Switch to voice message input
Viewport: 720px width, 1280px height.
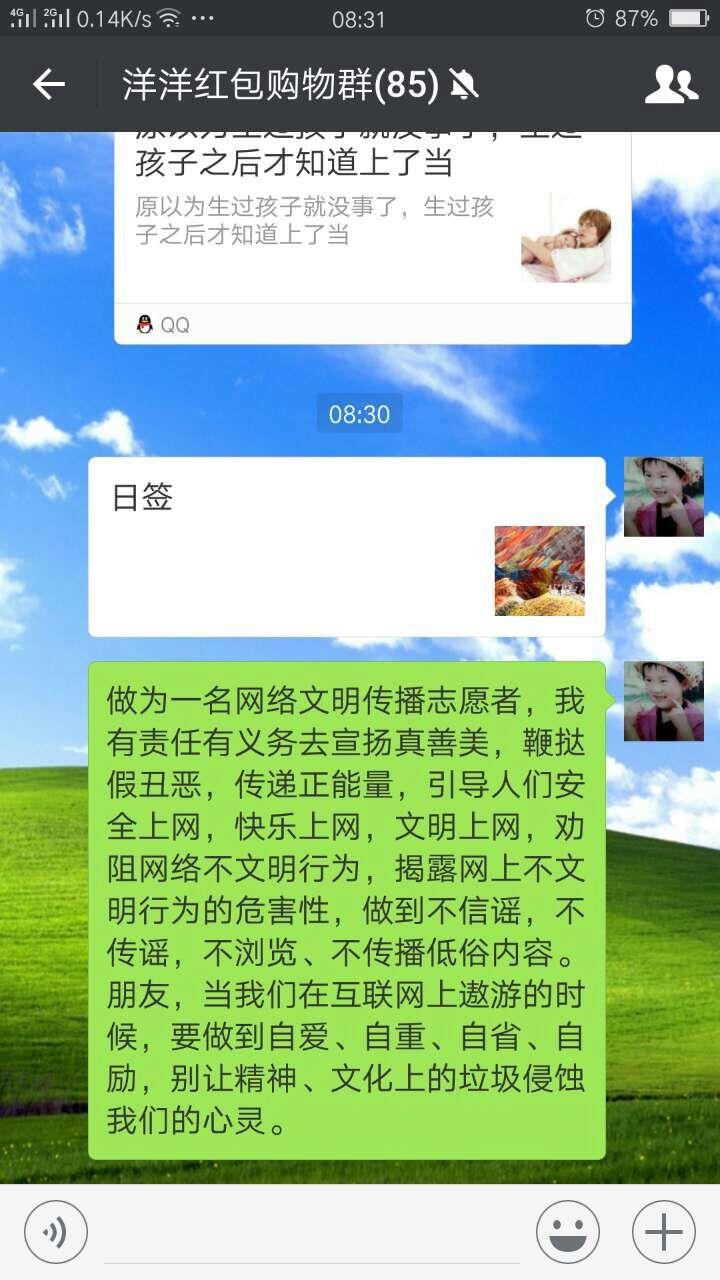[x=56, y=1232]
